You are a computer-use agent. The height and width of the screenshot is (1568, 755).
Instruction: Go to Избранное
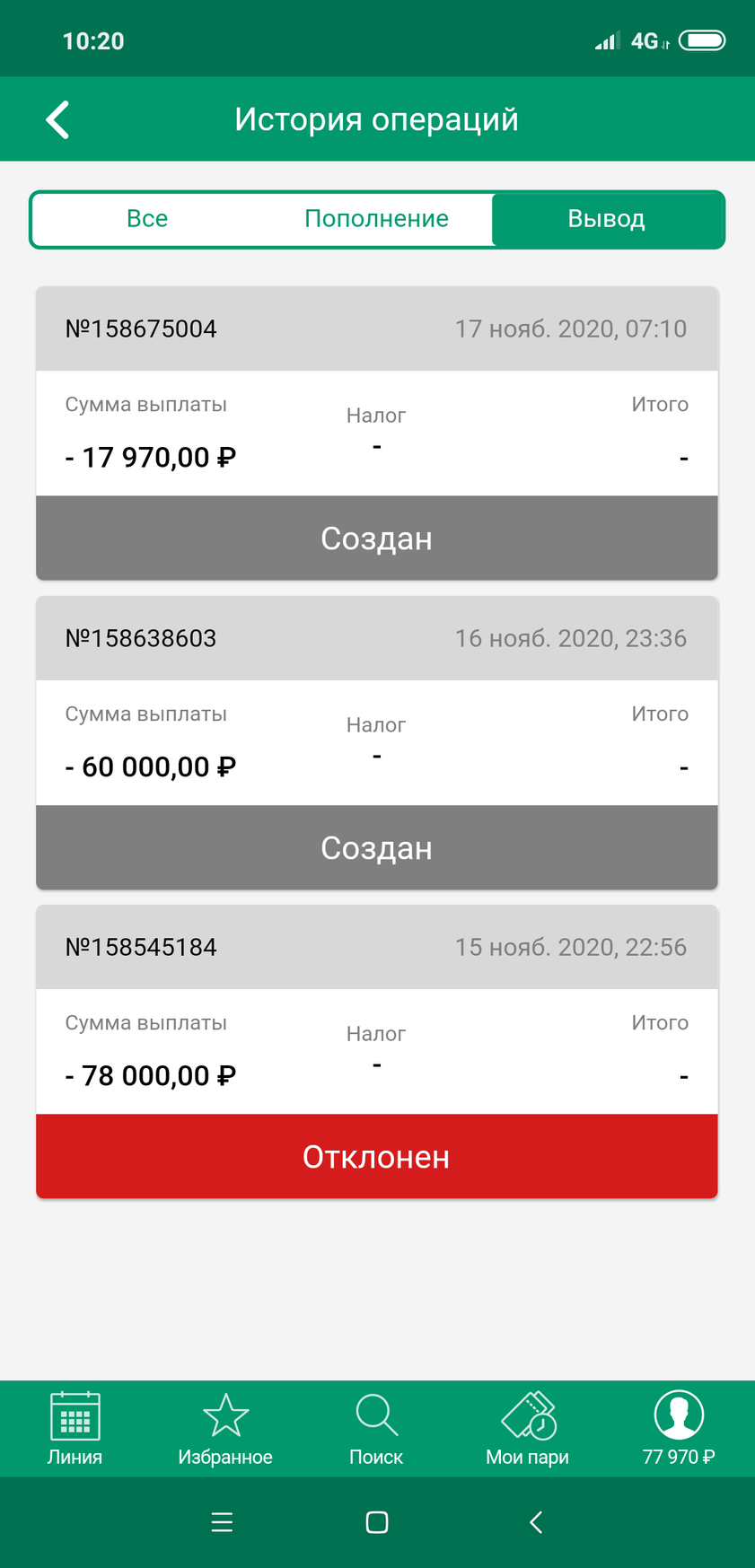tap(225, 1429)
